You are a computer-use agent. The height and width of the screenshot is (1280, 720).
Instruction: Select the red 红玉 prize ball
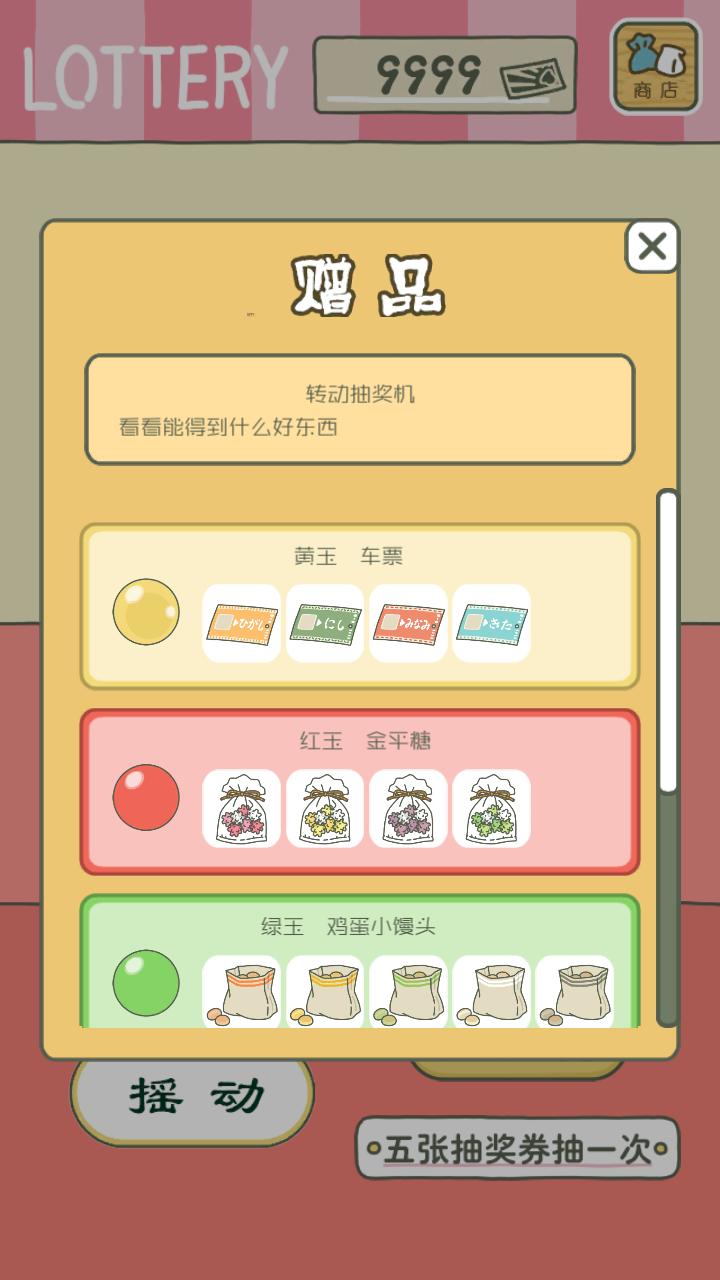[x=145, y=798]
